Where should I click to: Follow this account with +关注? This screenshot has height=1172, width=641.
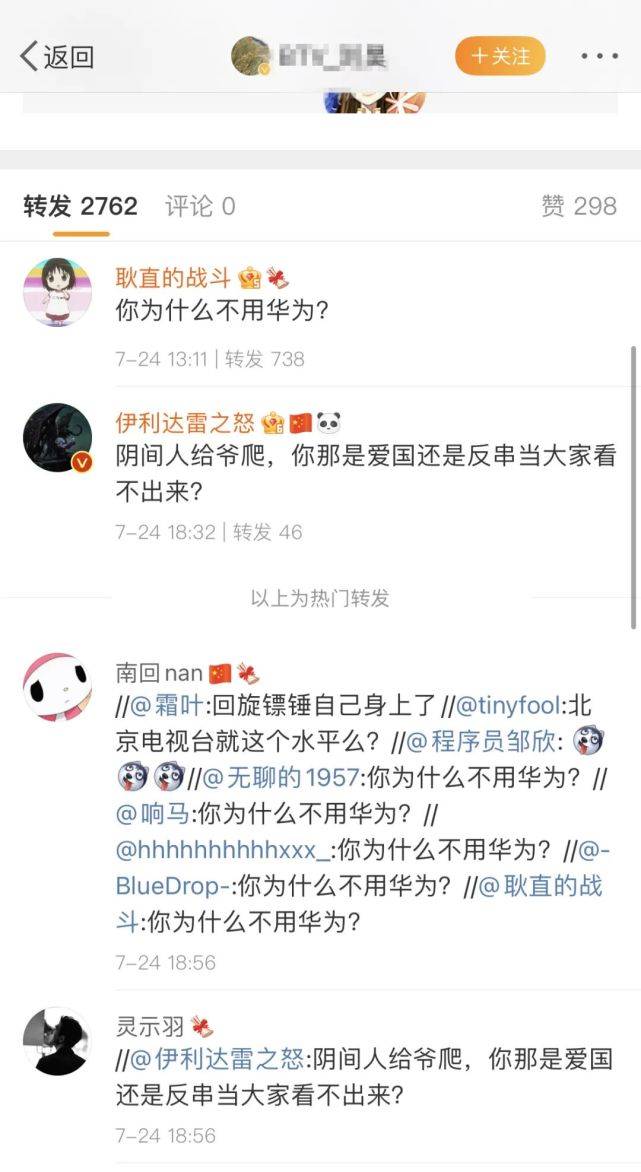[500, 56]
